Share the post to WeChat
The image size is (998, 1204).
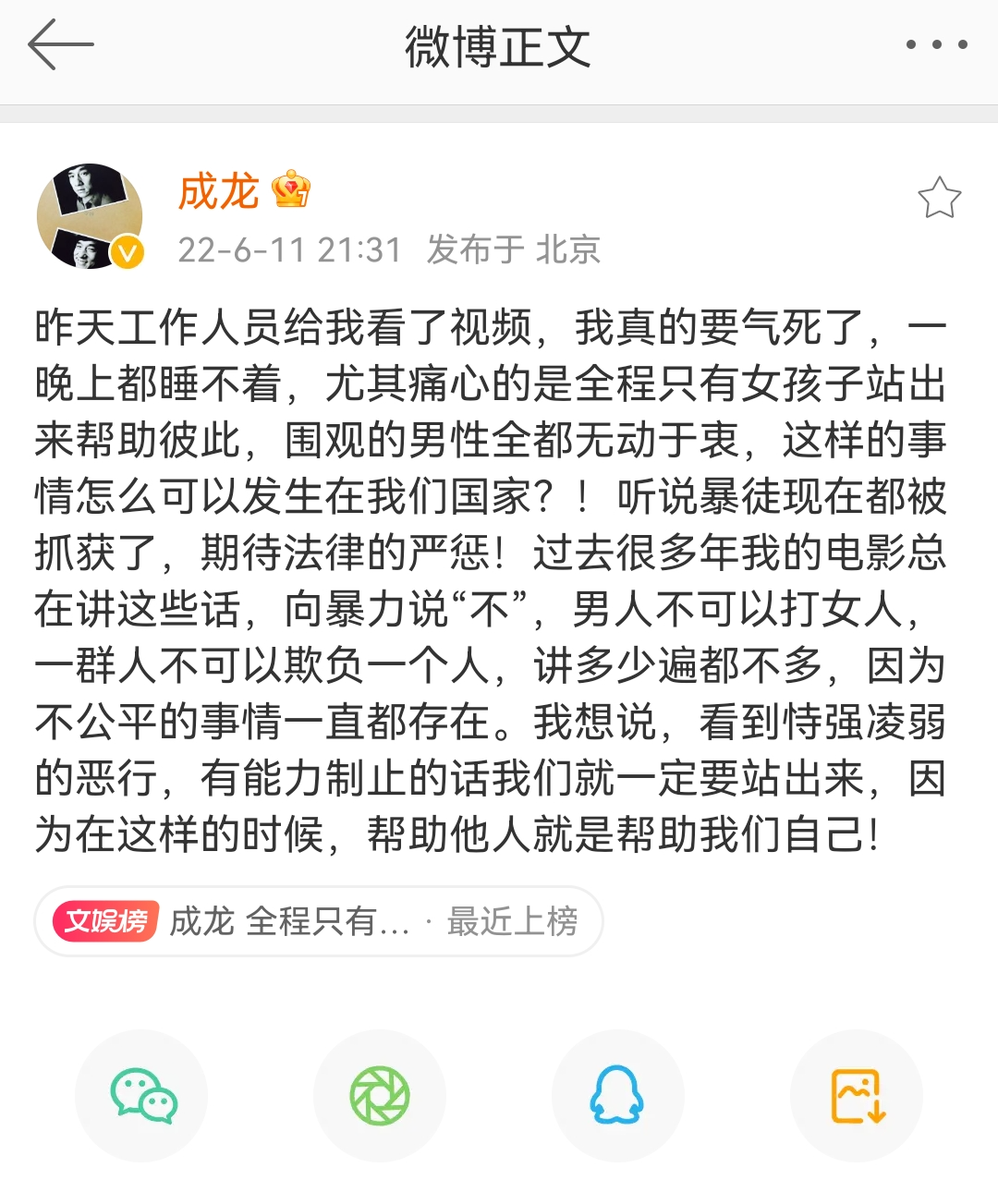[142, 1096]
